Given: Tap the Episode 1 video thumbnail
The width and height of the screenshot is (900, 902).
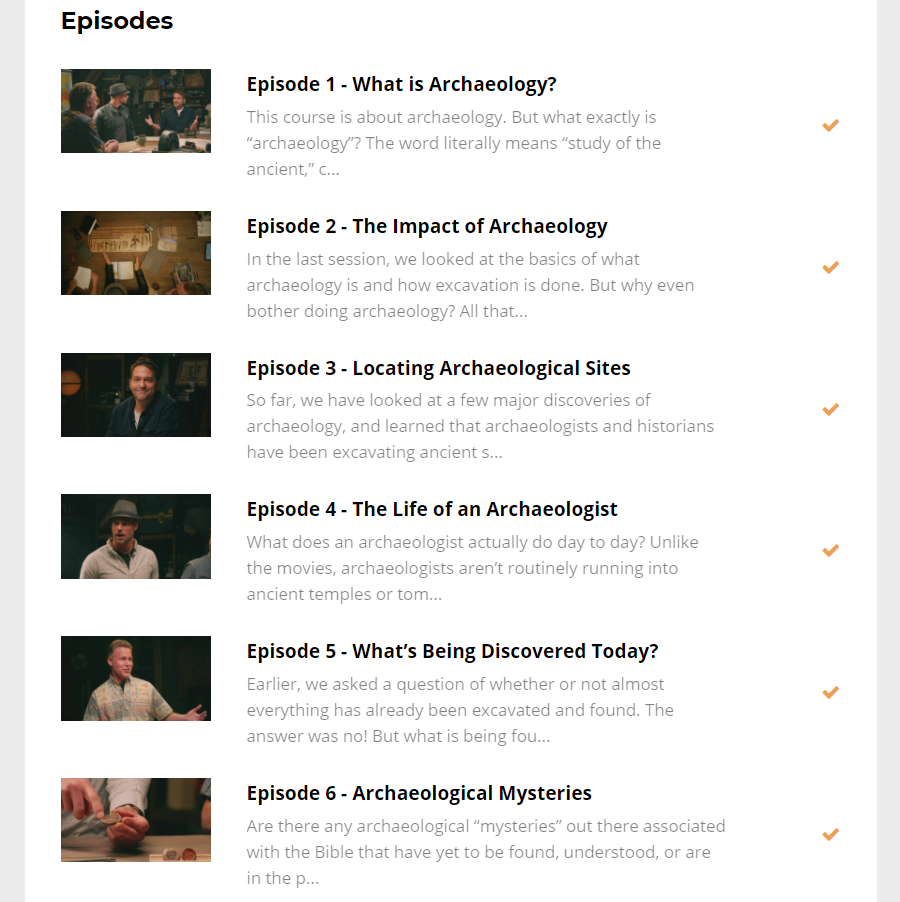Looking at the screenshot, I should pos(136,111).
